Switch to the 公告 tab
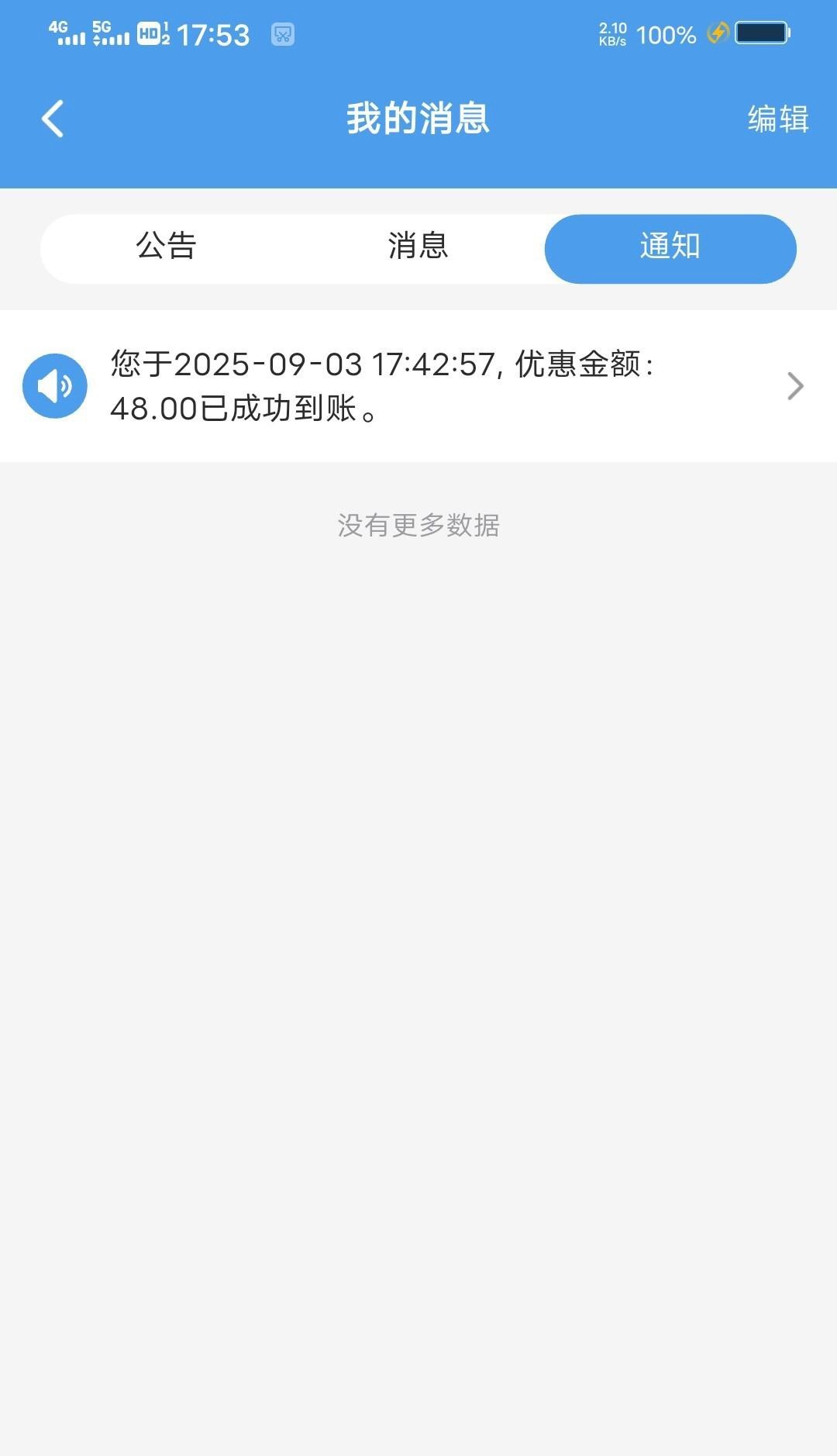The width and height of the screenshot is (837, 1456). [x=167, y=247]
